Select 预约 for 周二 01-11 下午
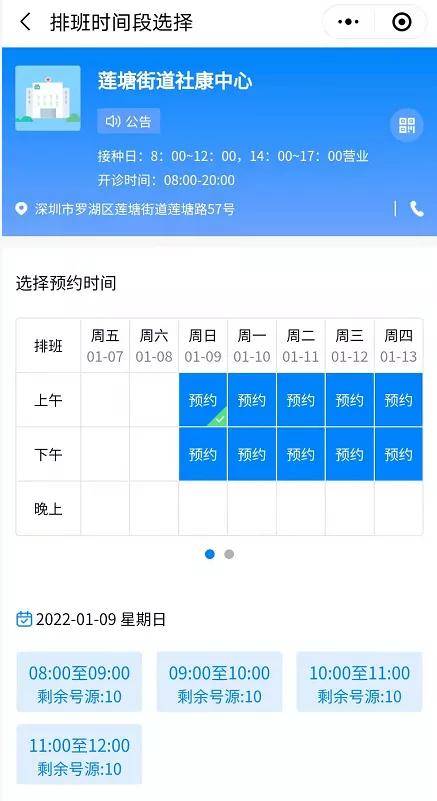437x801 pixels. [x=301, y=454]
